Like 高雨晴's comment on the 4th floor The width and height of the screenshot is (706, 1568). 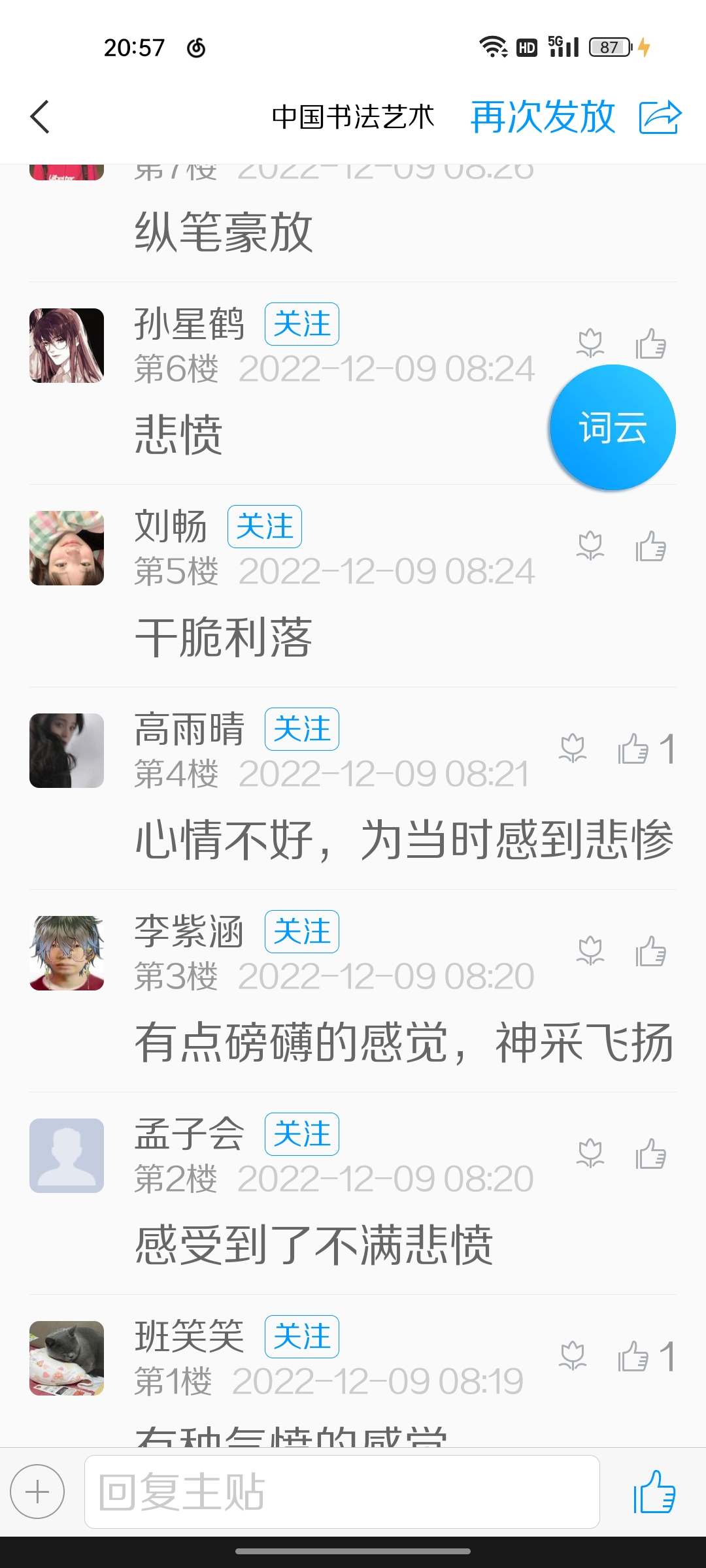[x=634, y=749]
